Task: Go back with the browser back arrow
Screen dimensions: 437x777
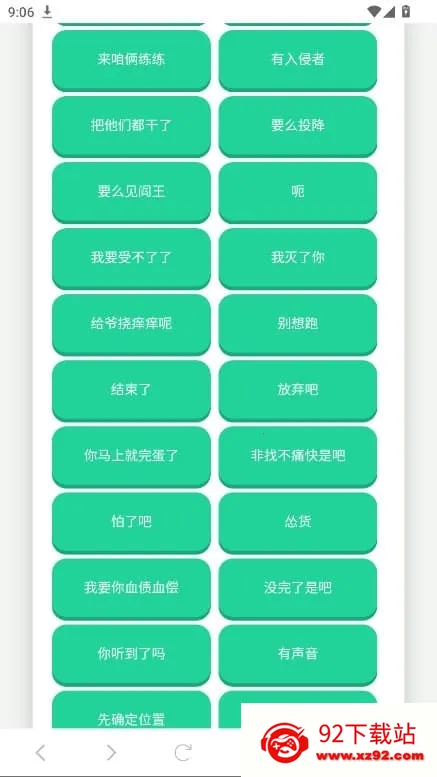Action: click(41, 753)
